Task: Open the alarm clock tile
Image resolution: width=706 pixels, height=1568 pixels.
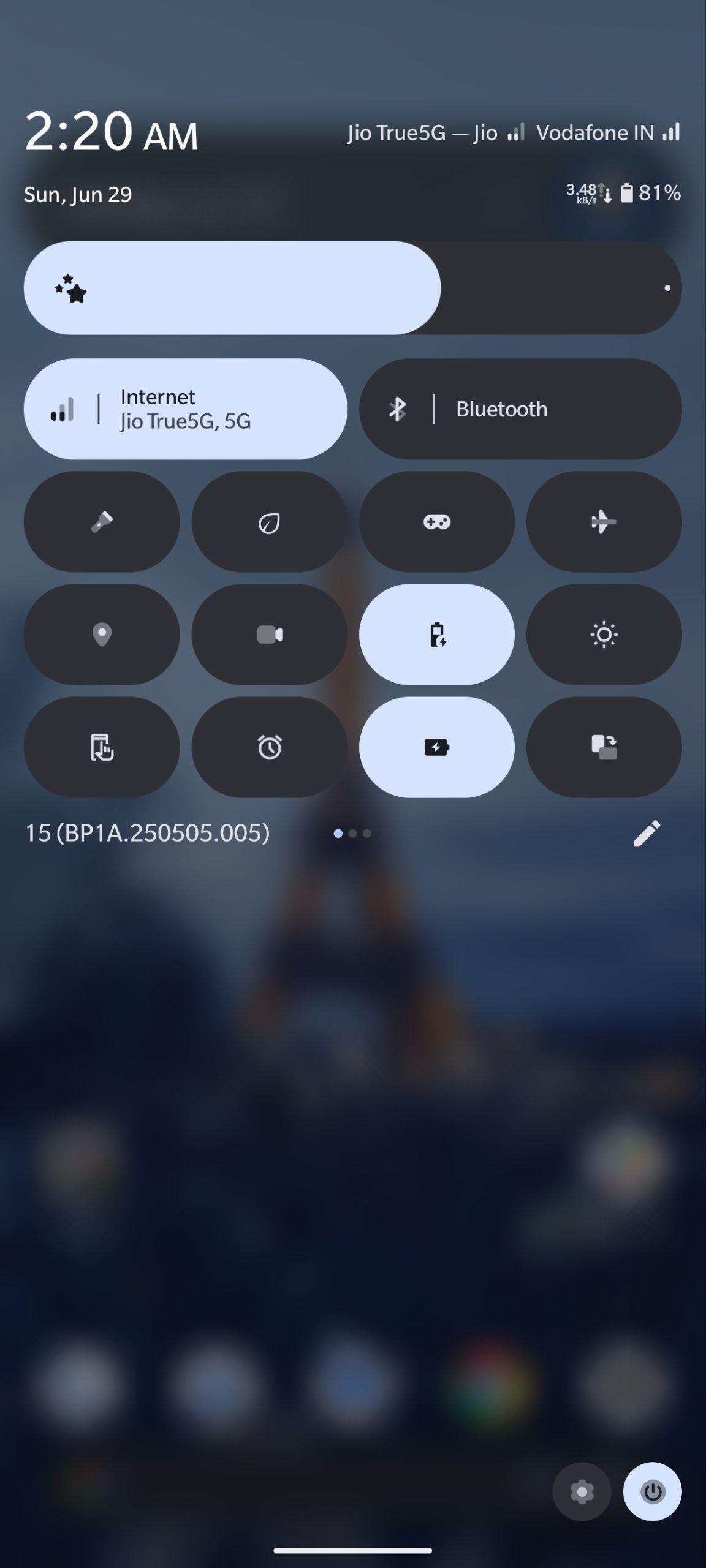Action: tap(269, 747)
